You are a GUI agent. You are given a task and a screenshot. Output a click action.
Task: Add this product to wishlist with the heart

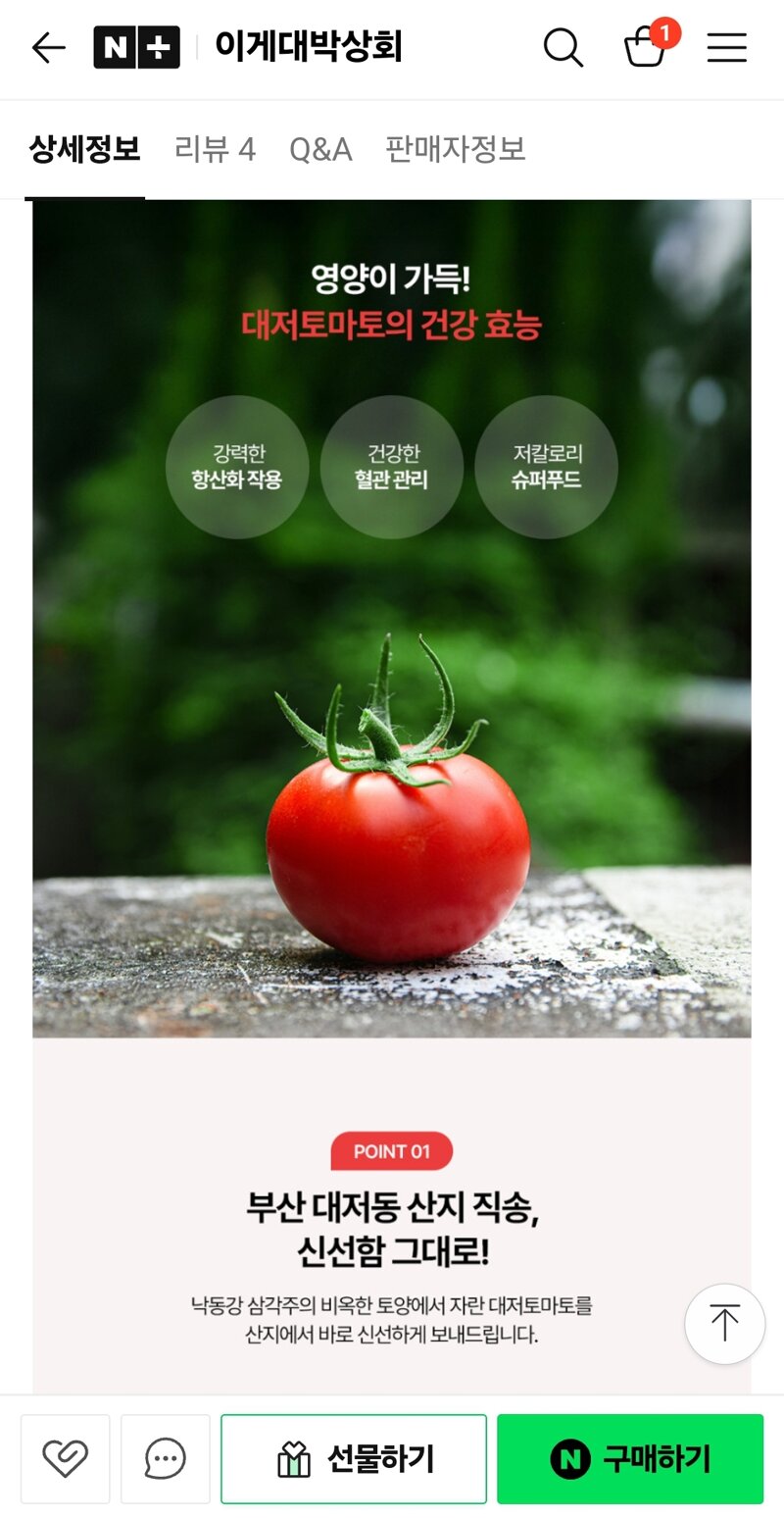click(x=66, y=1458)
